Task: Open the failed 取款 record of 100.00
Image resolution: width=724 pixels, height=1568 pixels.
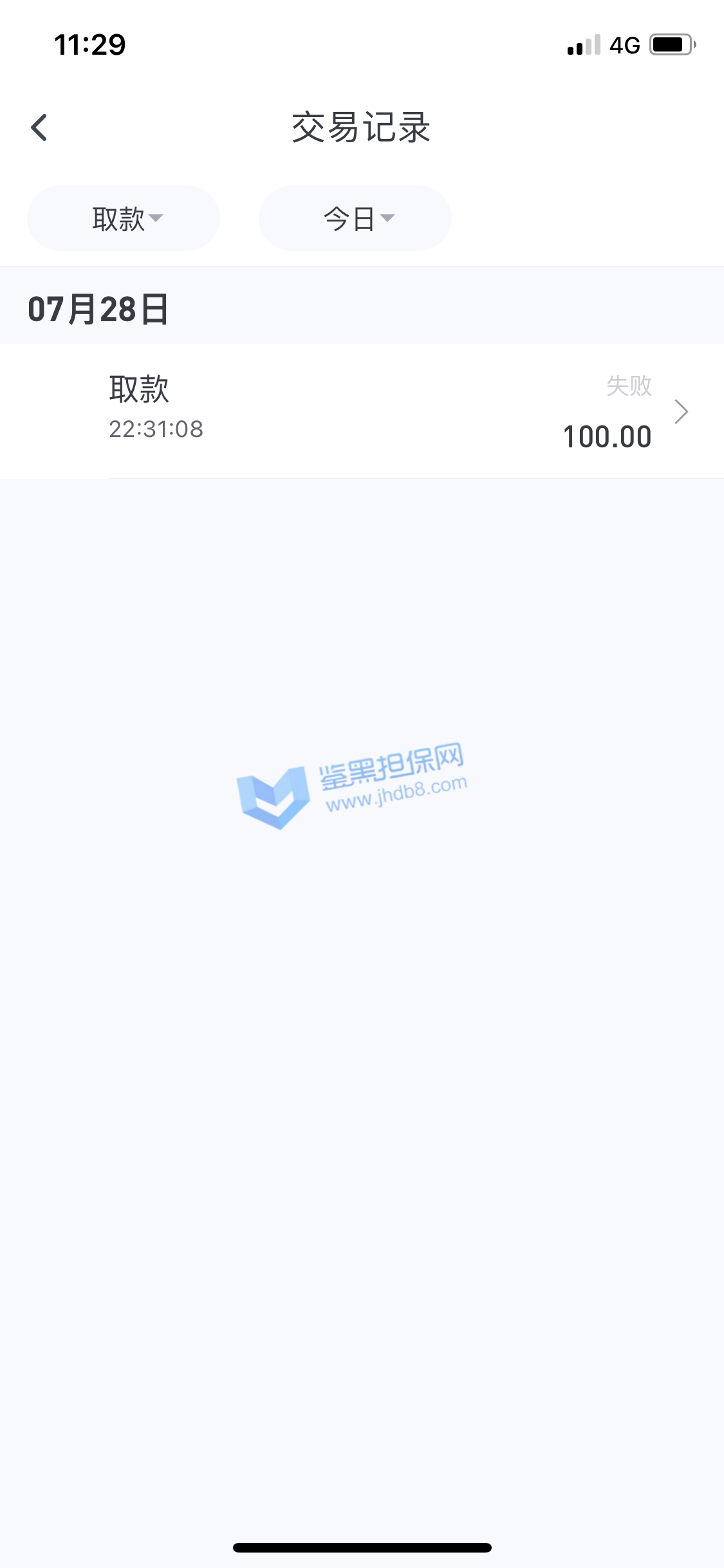Action: [386, 411]
